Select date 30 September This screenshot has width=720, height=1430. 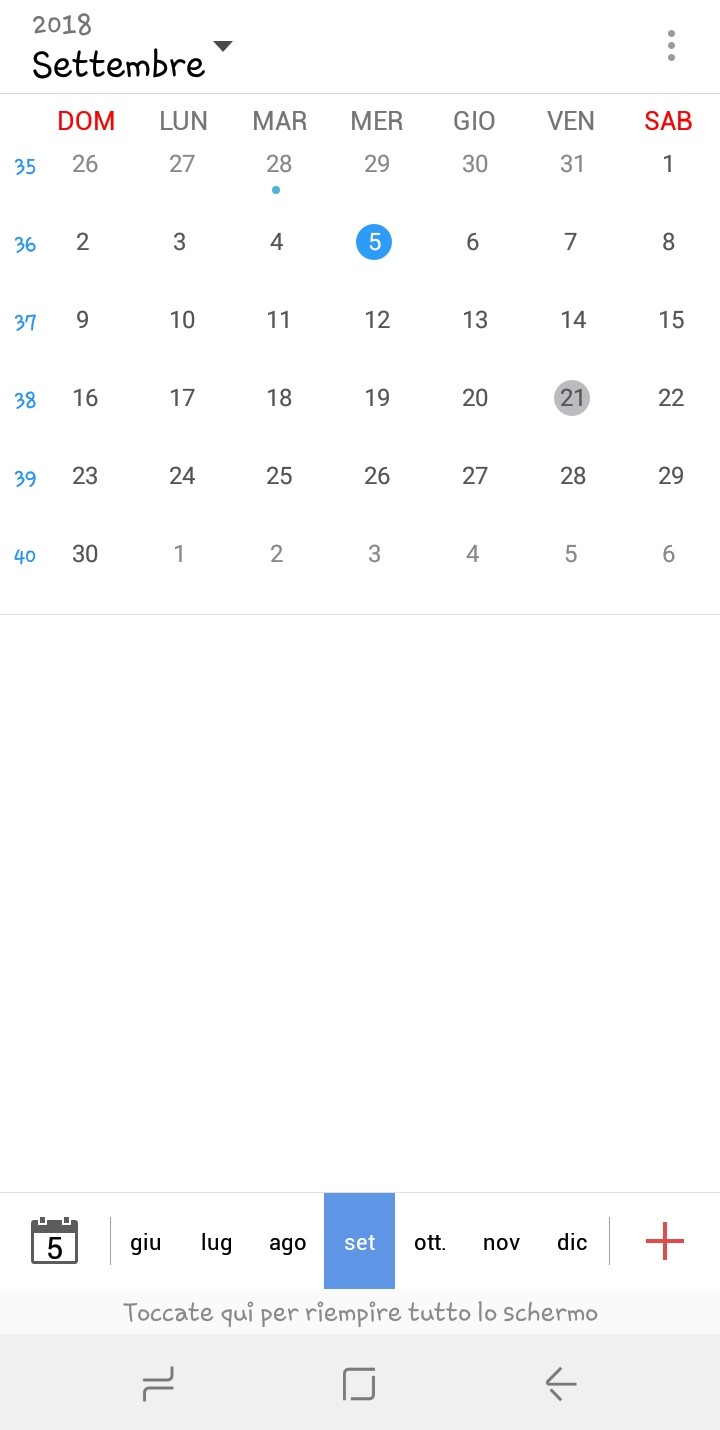[85, 554]
